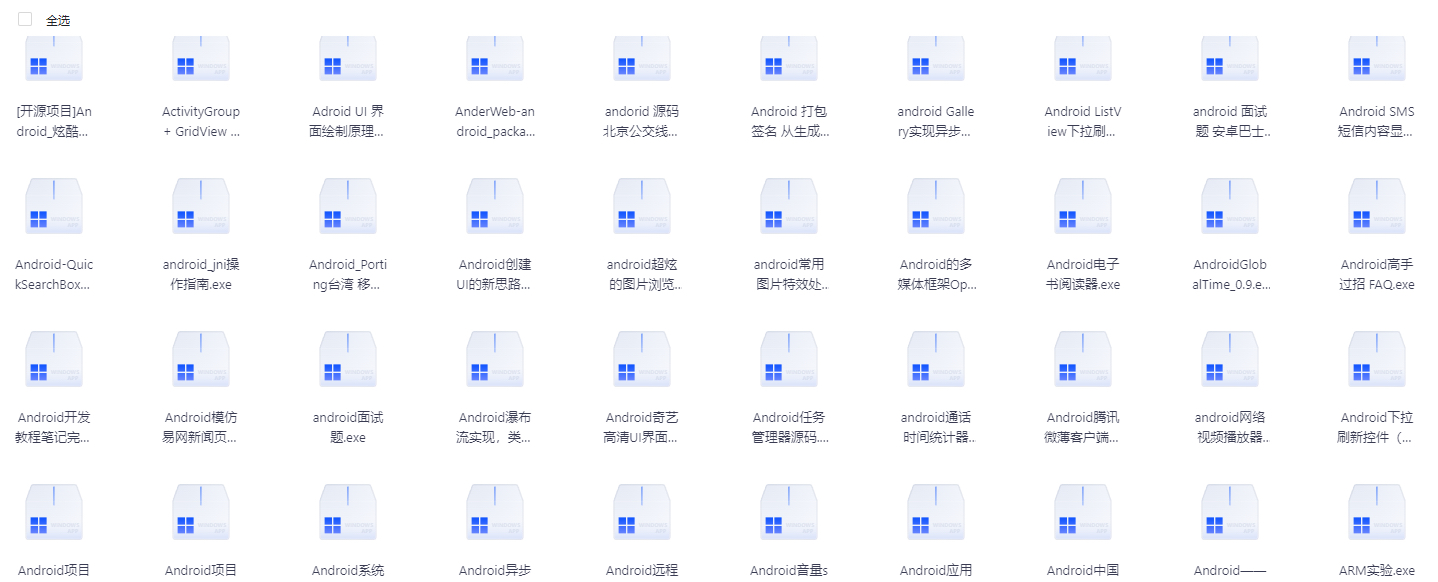Open the Android 打包签名 file
The height and width of the screenshot is (582, 1438).
(789, 59)
